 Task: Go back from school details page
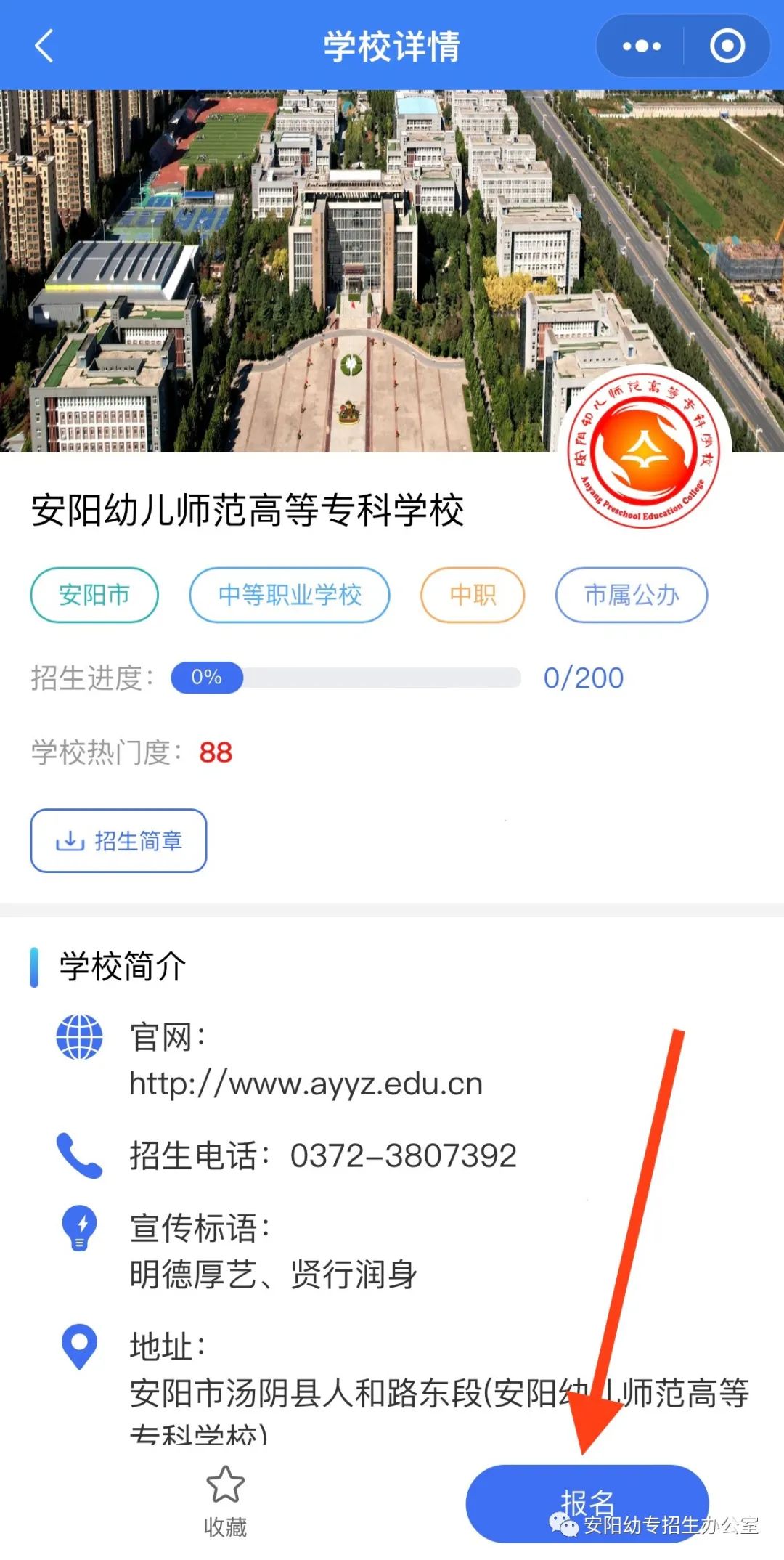(x=45, y=46)
